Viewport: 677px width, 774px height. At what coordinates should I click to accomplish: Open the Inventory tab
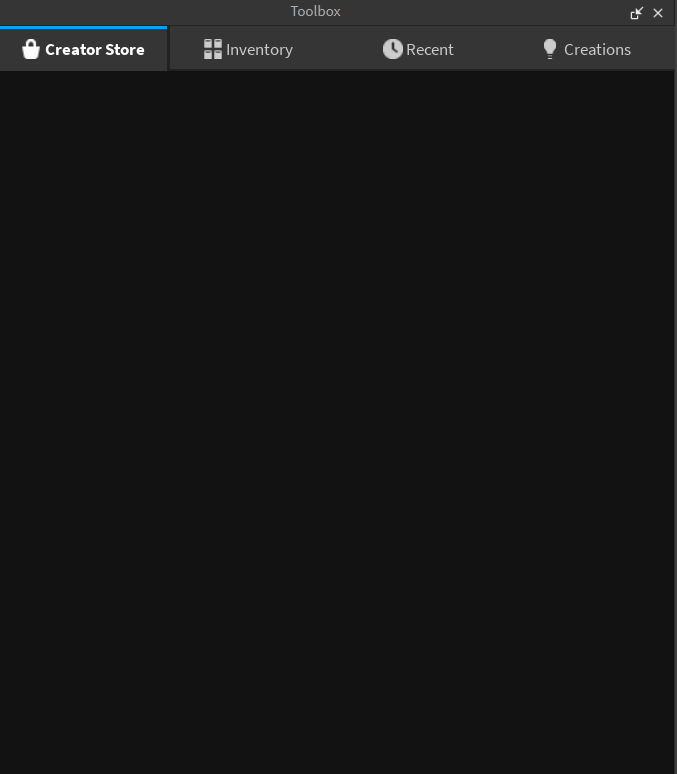point(248,49)
